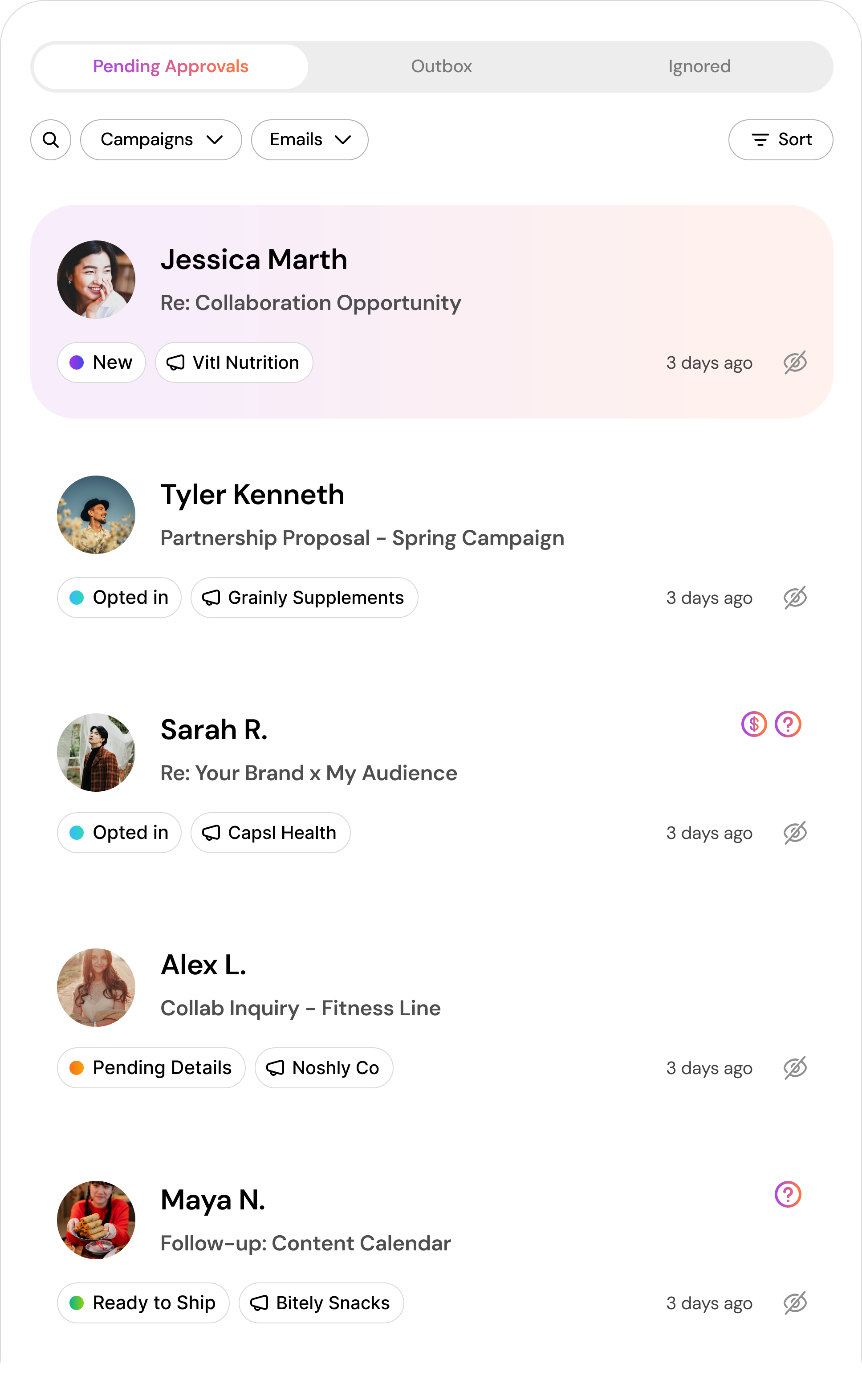Open the Campaigns dropdown
Image resolution: width=862 pixels, height=1400 pixels.
click(161, 140)
